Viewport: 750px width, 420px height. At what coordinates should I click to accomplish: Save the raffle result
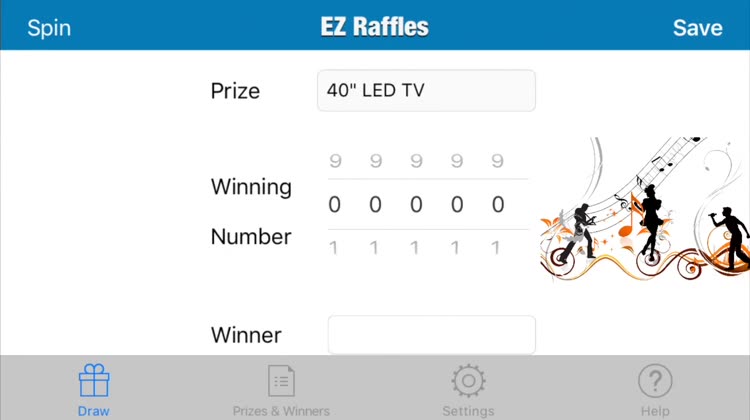coord(697,27)
